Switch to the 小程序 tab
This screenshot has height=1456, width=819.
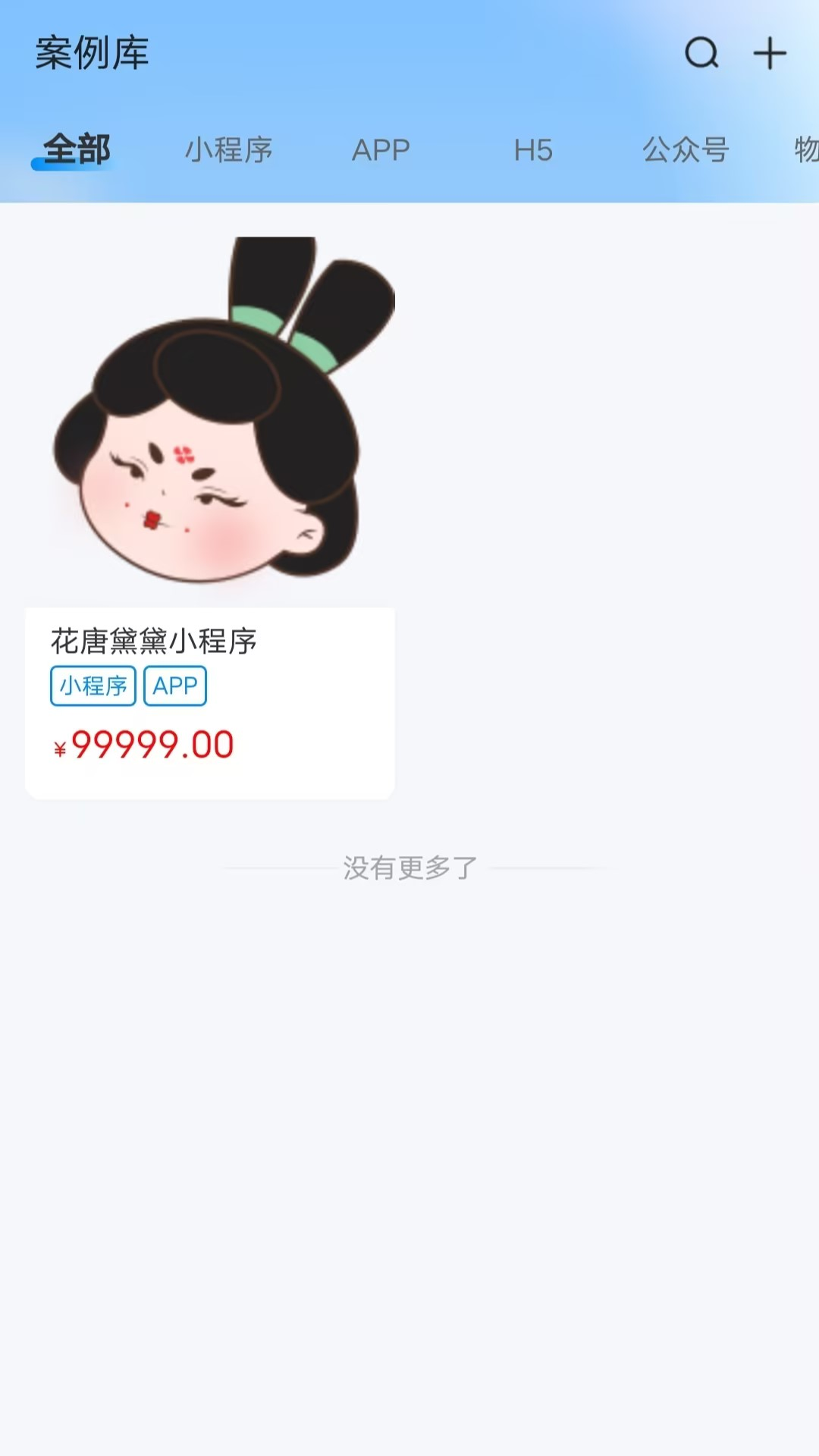pyautogui.click(x=229, y=150)
